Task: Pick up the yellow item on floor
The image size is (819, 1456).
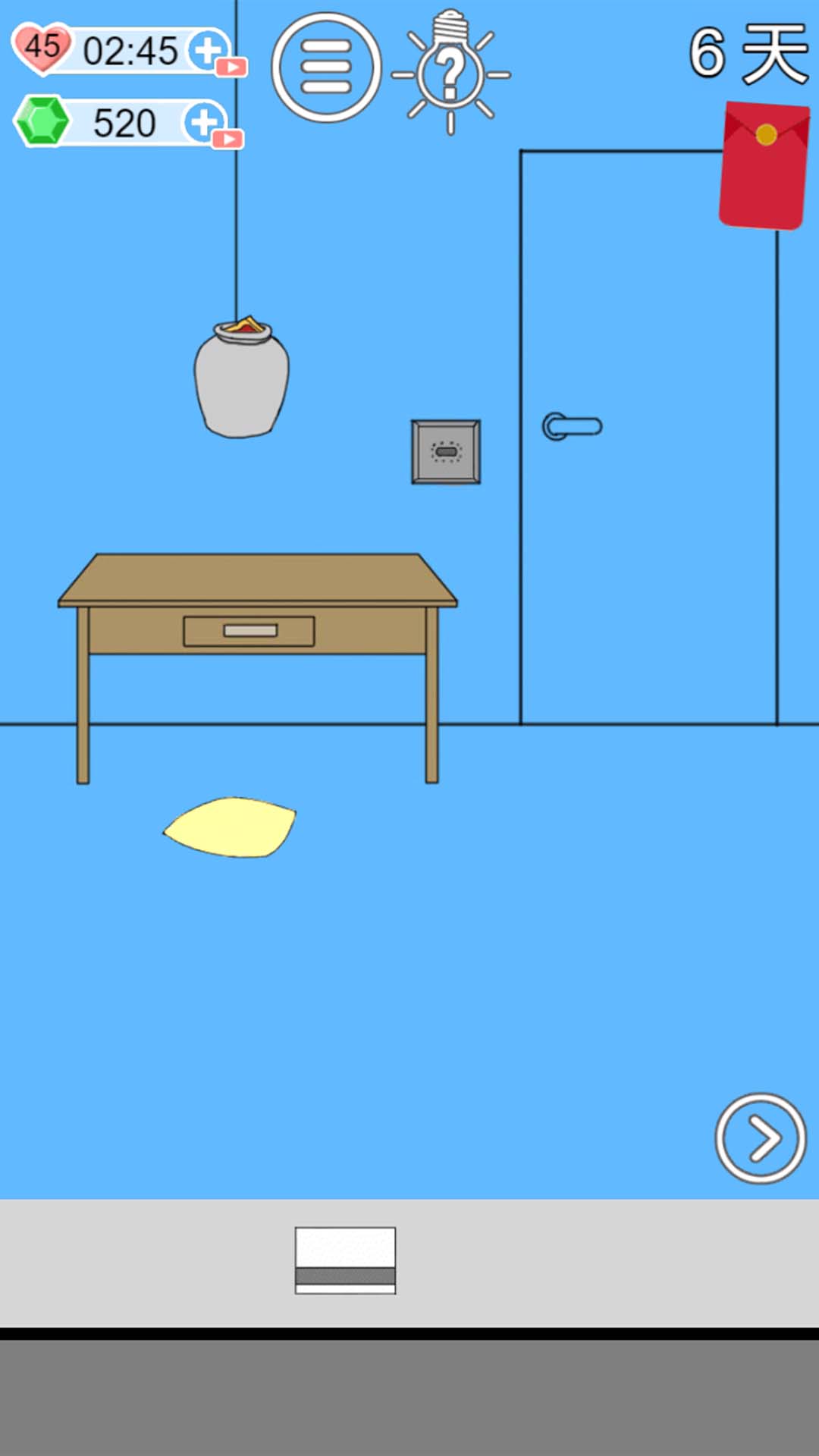Action: 230,827
